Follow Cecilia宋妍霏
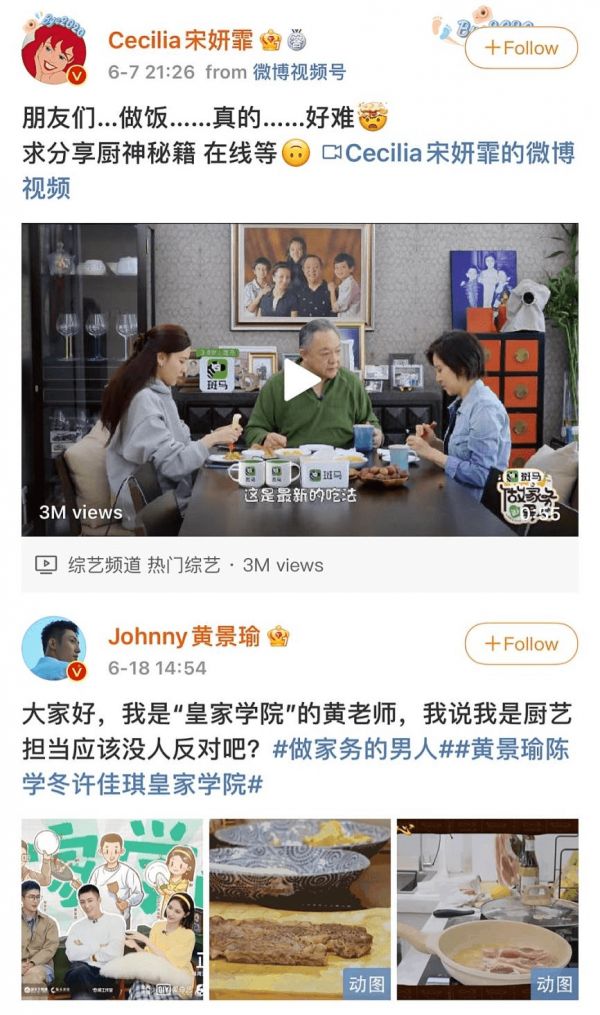The image size is (600, 1015). 521,48
